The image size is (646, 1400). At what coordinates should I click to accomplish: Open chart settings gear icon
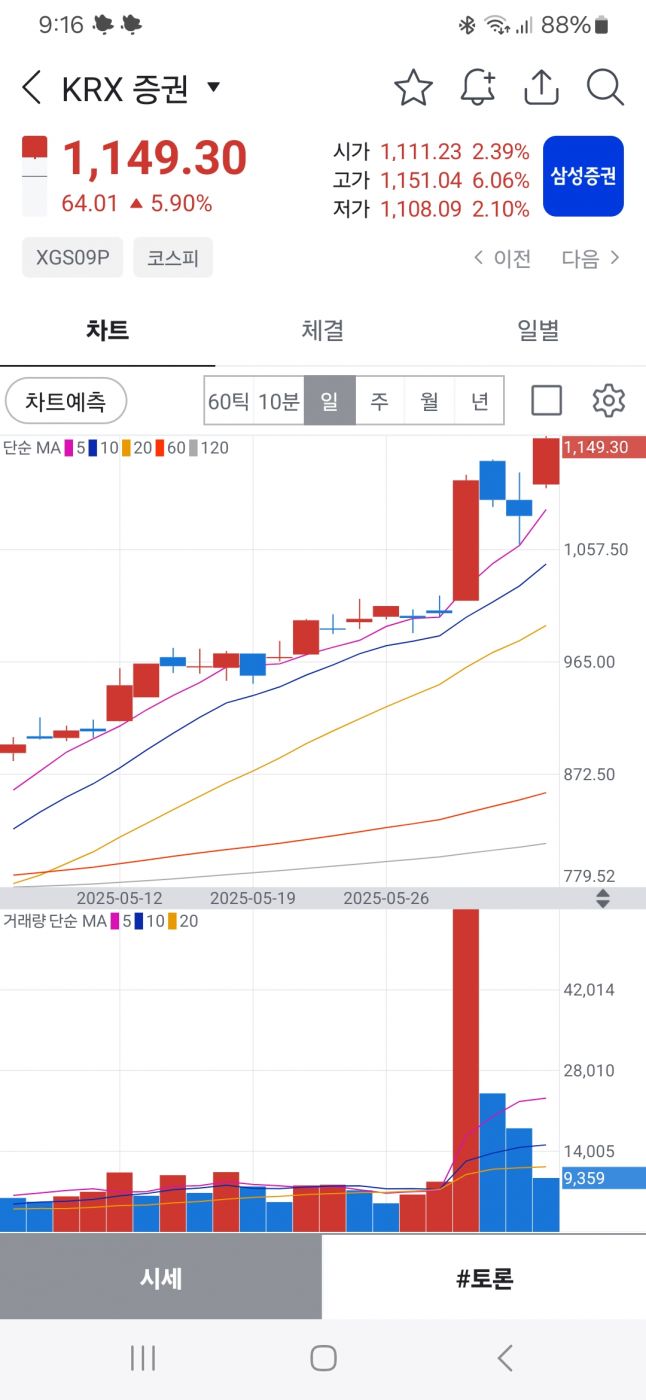[608, 401]
